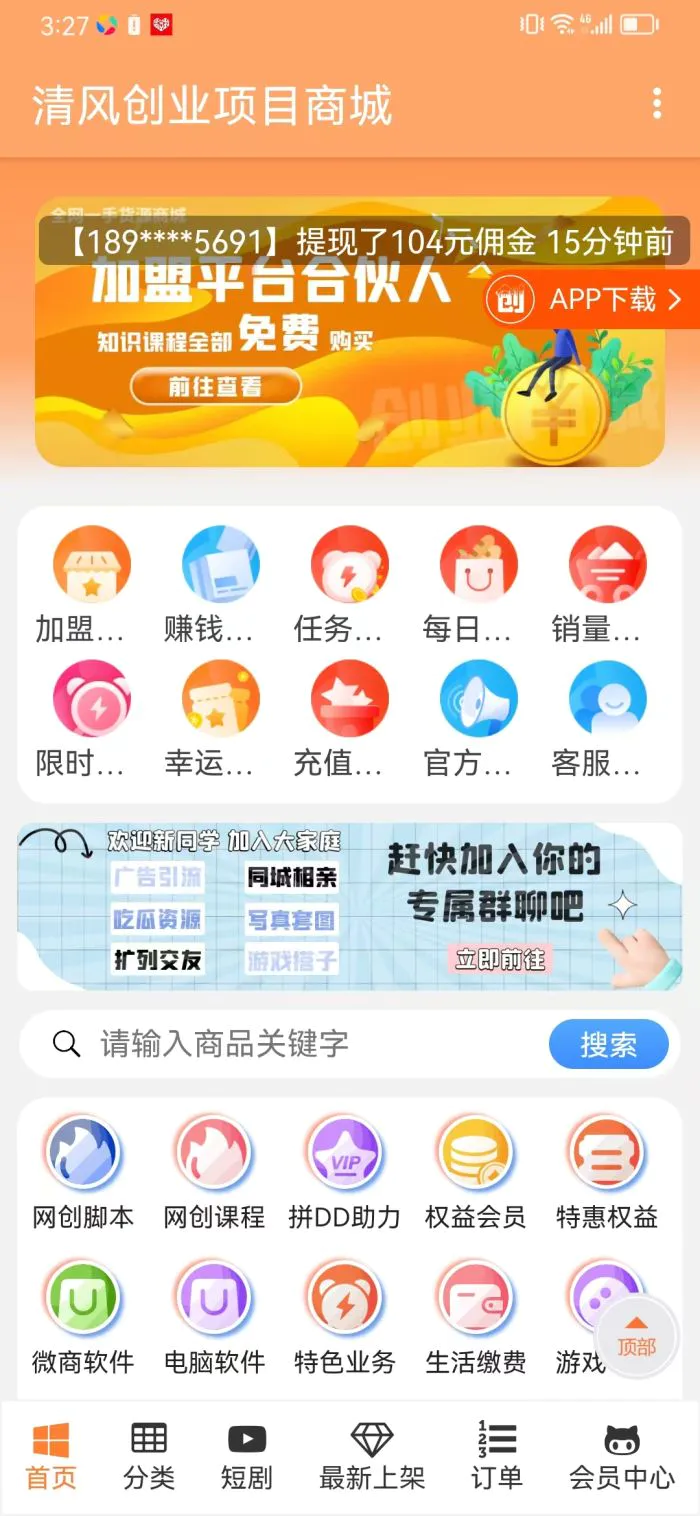Open the 网创脚本 category
The height and width of the screenshot is (1516, 700).
84,1172
